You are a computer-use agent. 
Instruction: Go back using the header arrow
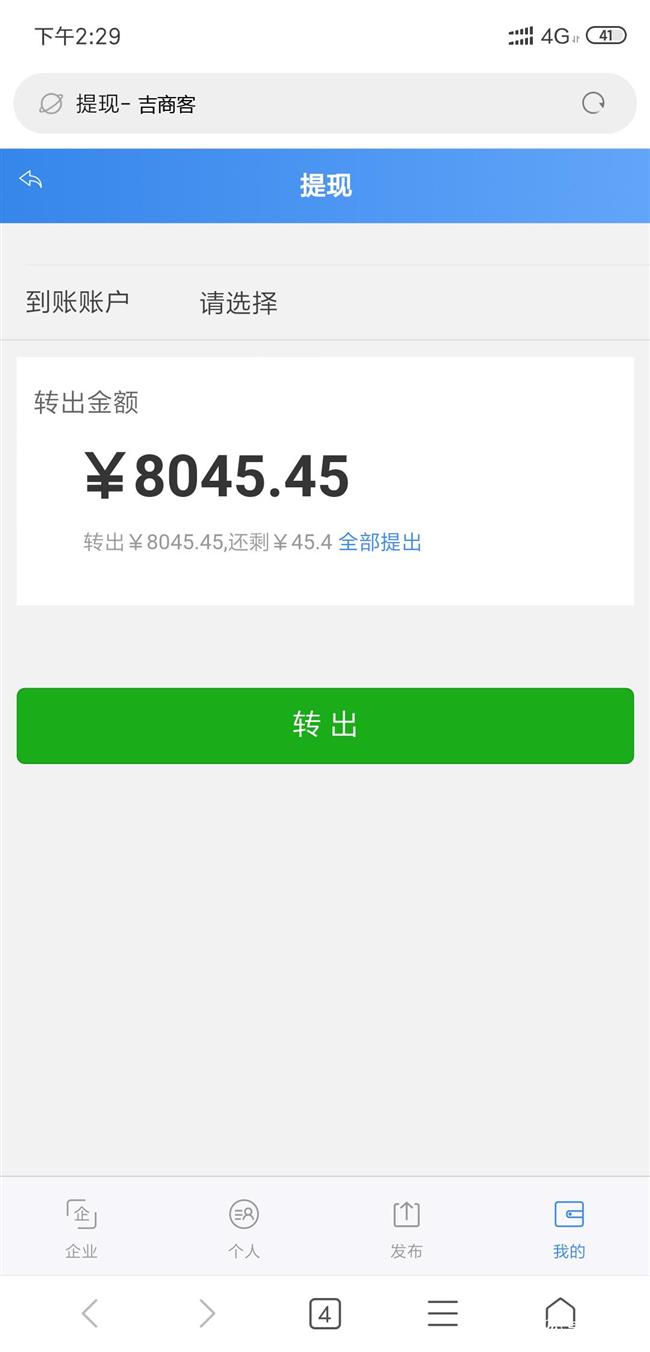pyautogui.click(x=31, y=180)
